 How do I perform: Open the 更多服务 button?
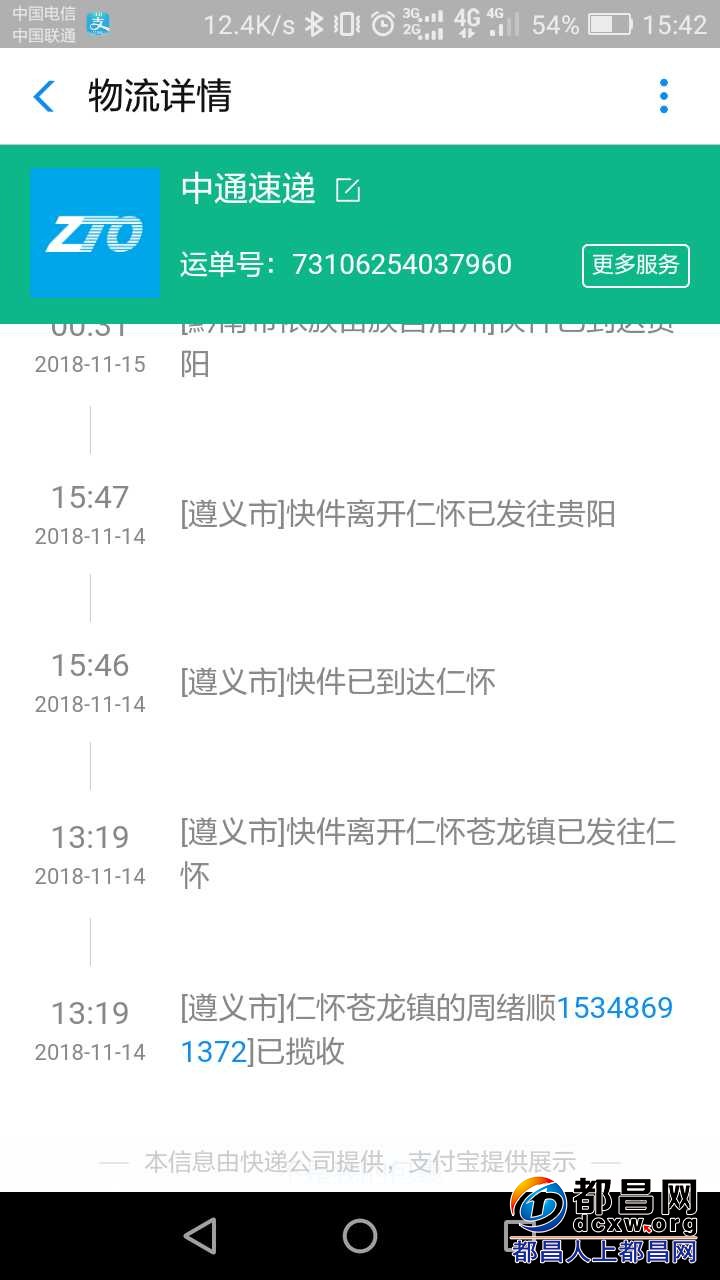635,265
